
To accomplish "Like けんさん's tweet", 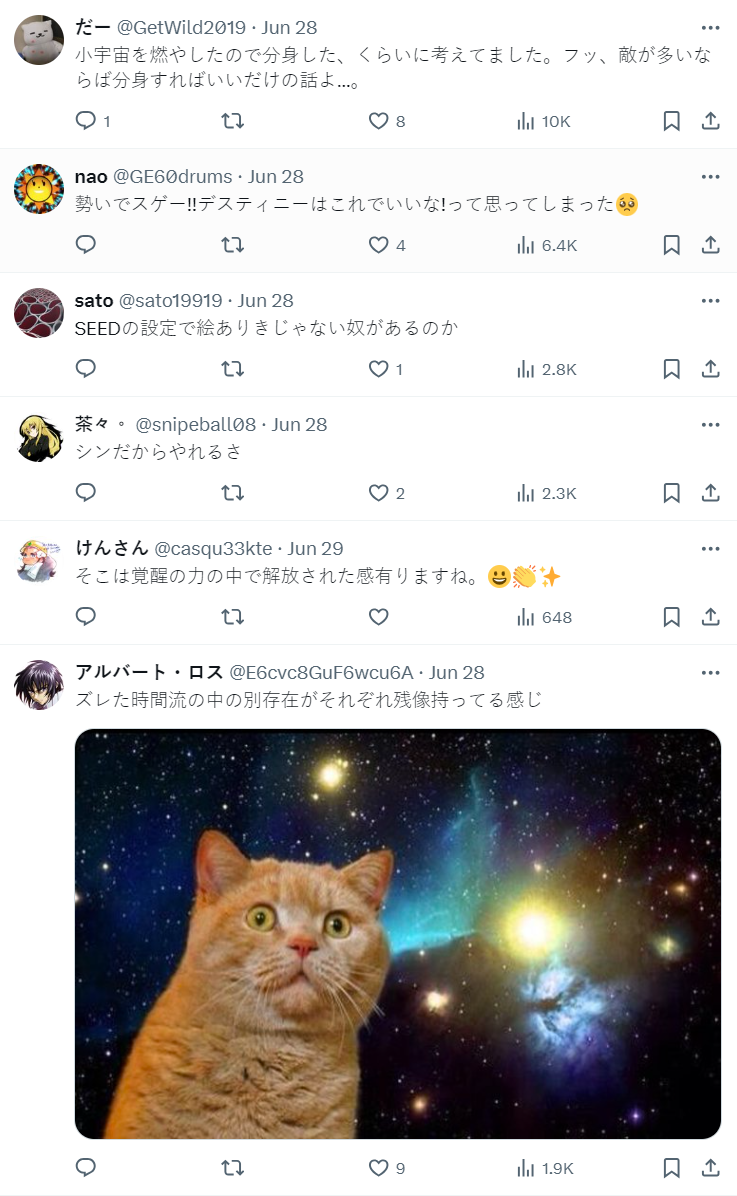I will pos(379,617).
